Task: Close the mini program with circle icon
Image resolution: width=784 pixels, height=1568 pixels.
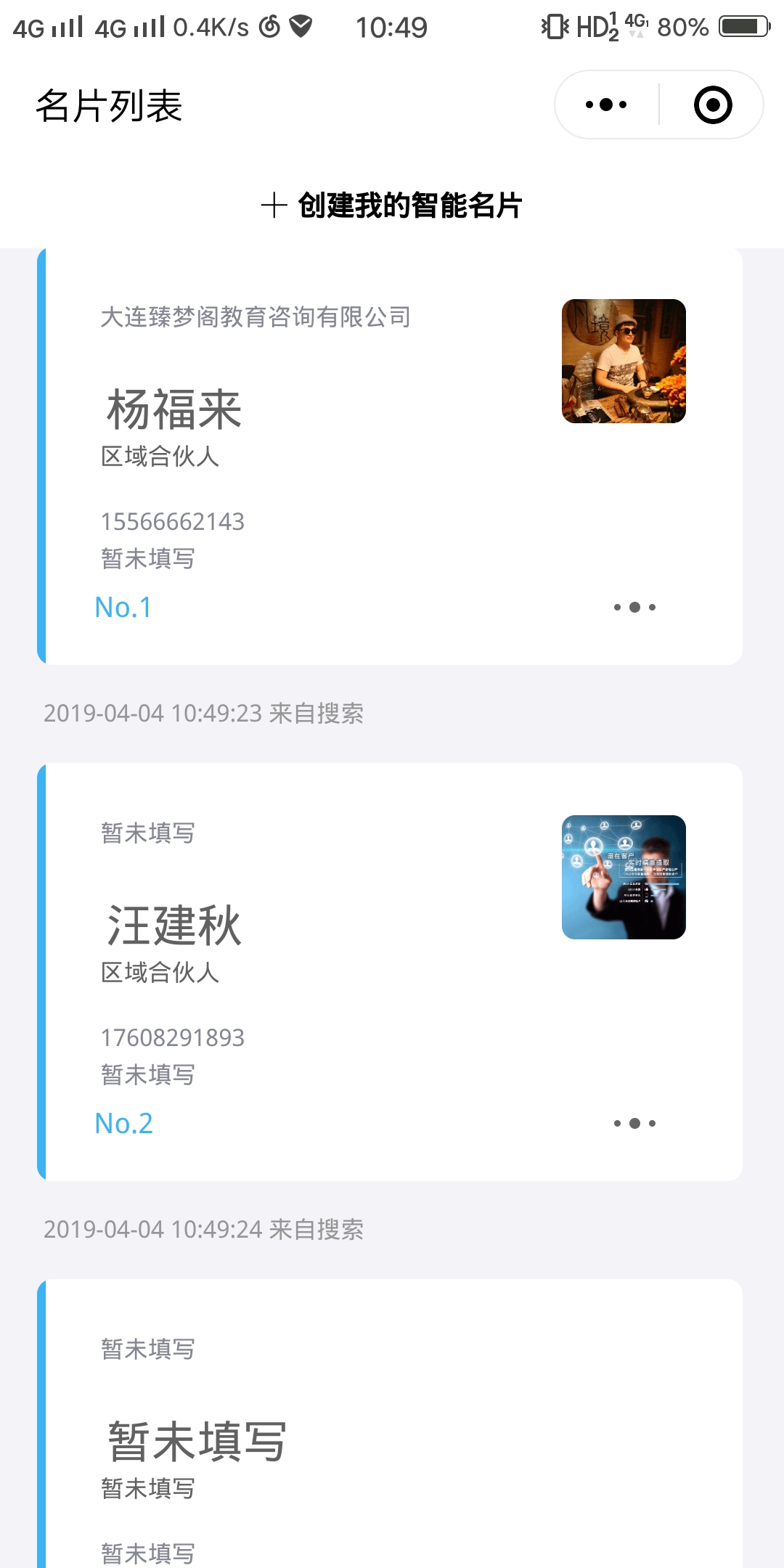Action: (x=712, y=105)
